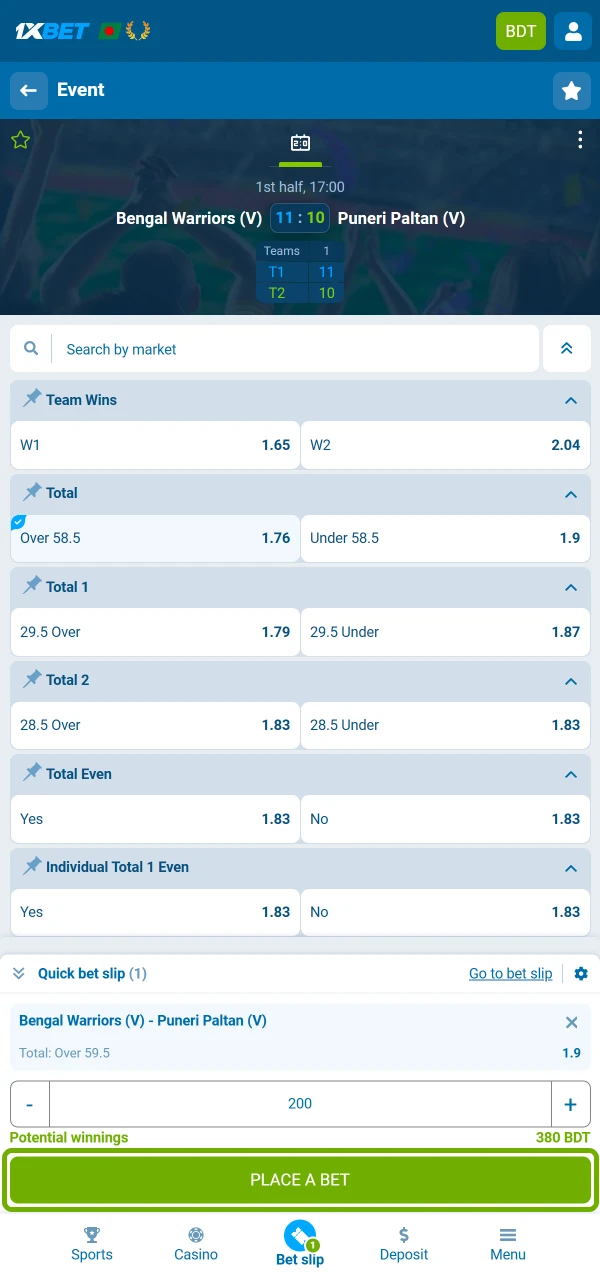Tap PLACE A BET

click(300, 1180)
